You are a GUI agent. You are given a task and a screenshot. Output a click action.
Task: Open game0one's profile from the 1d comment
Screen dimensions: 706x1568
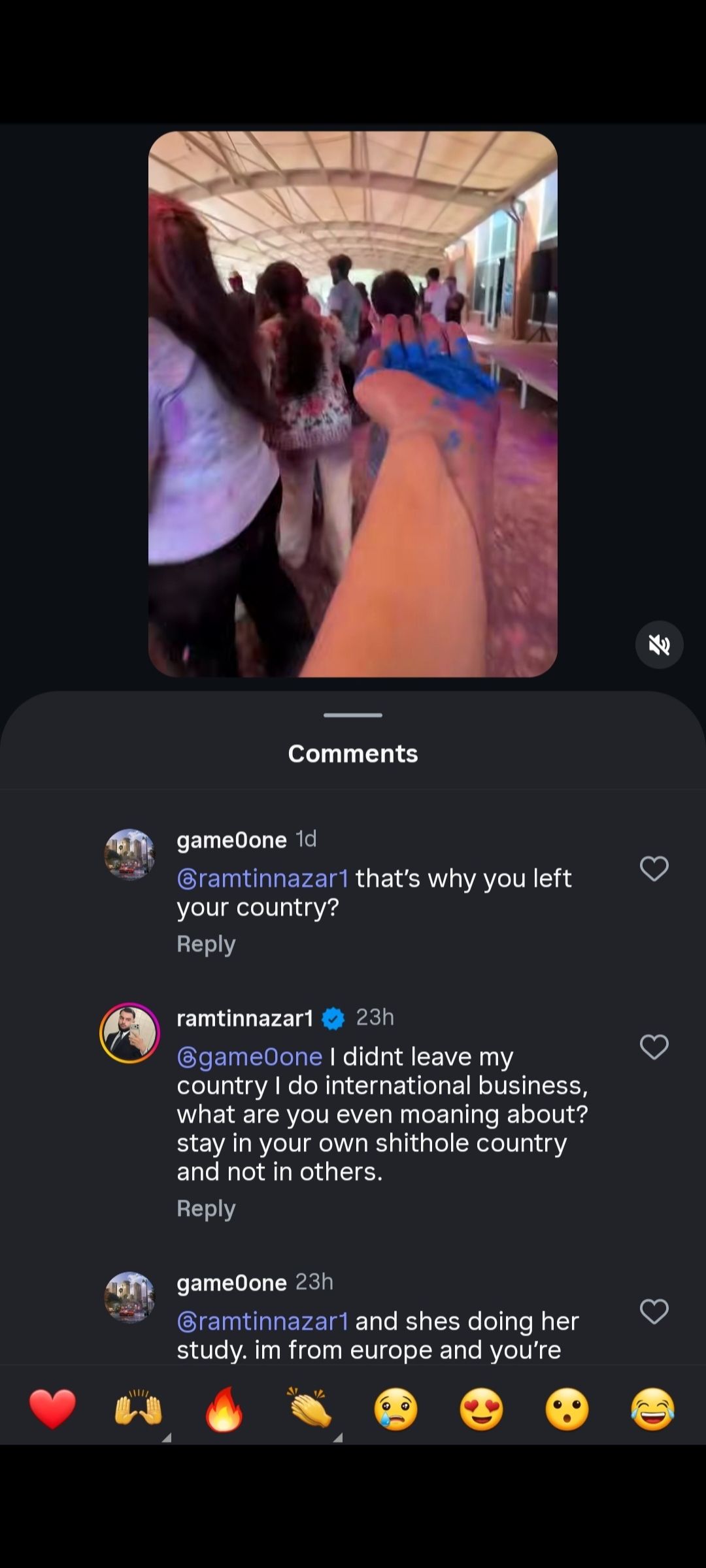coord(129,854)
